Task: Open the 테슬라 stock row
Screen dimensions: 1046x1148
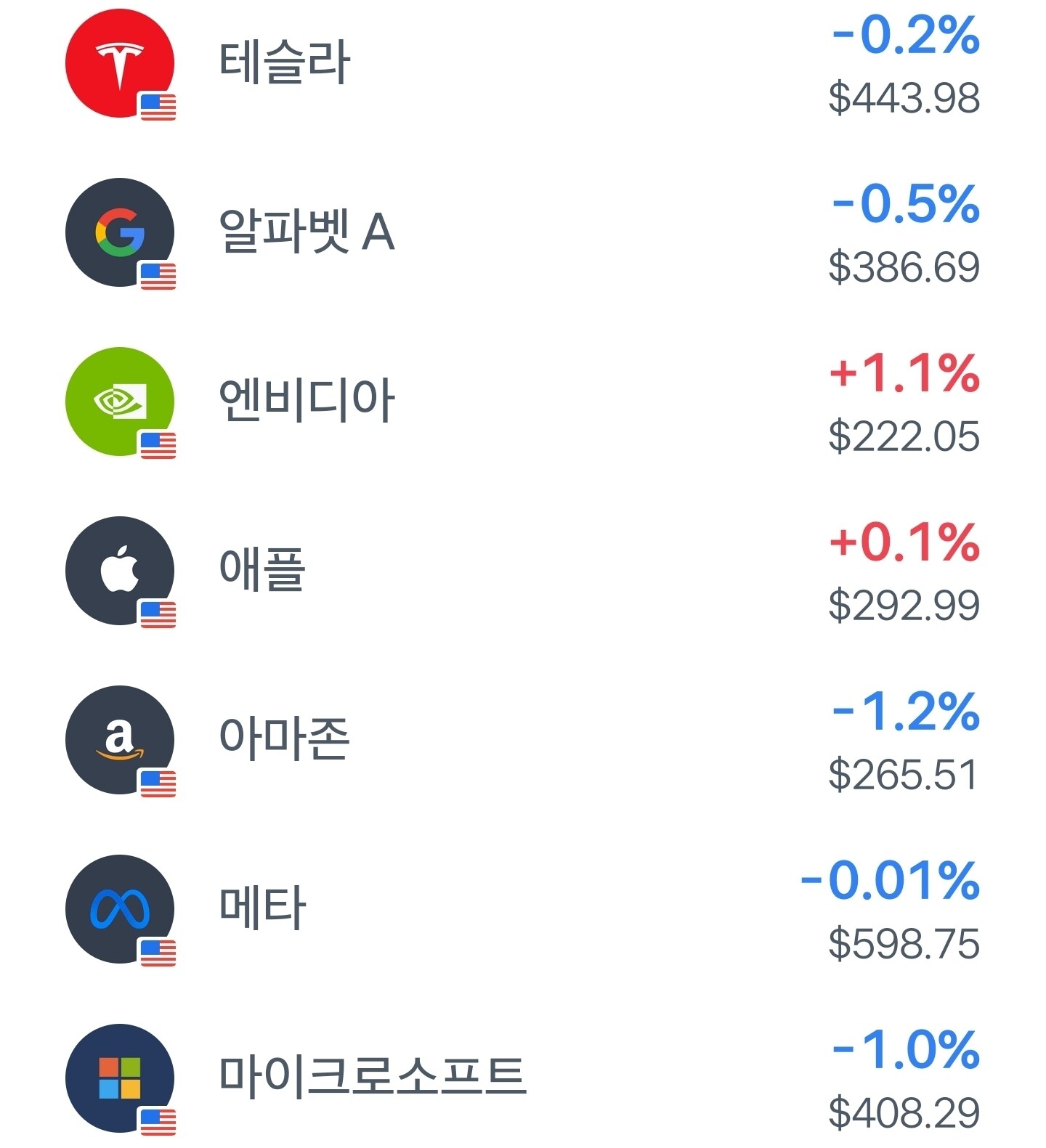Action: (x=523, y=64)
